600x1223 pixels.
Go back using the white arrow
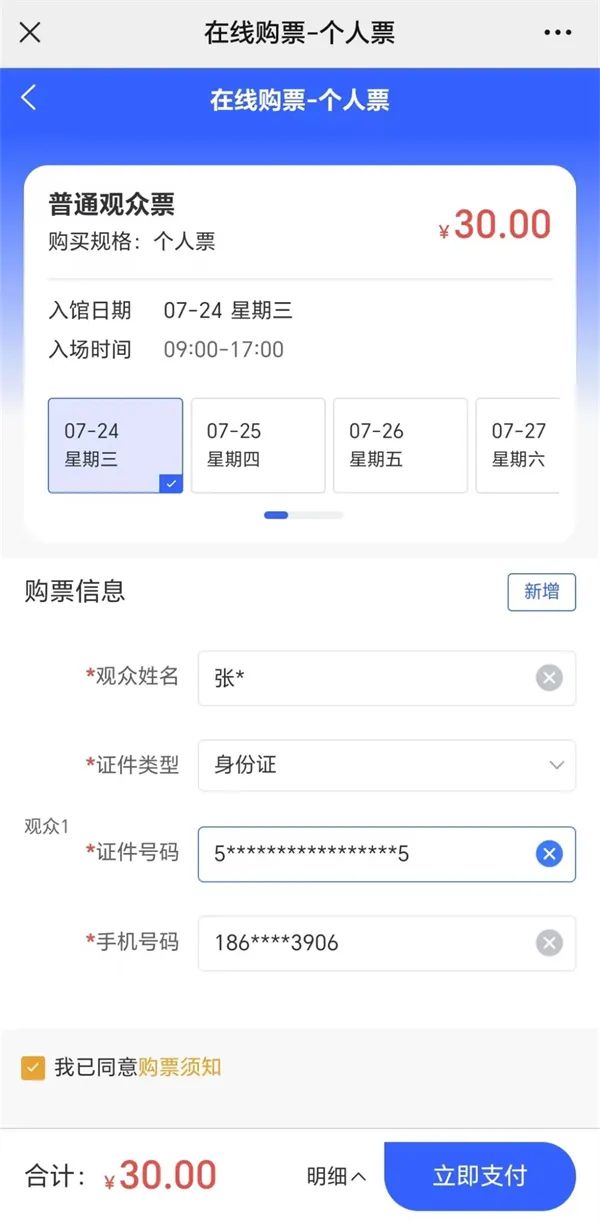pos(29,97)
